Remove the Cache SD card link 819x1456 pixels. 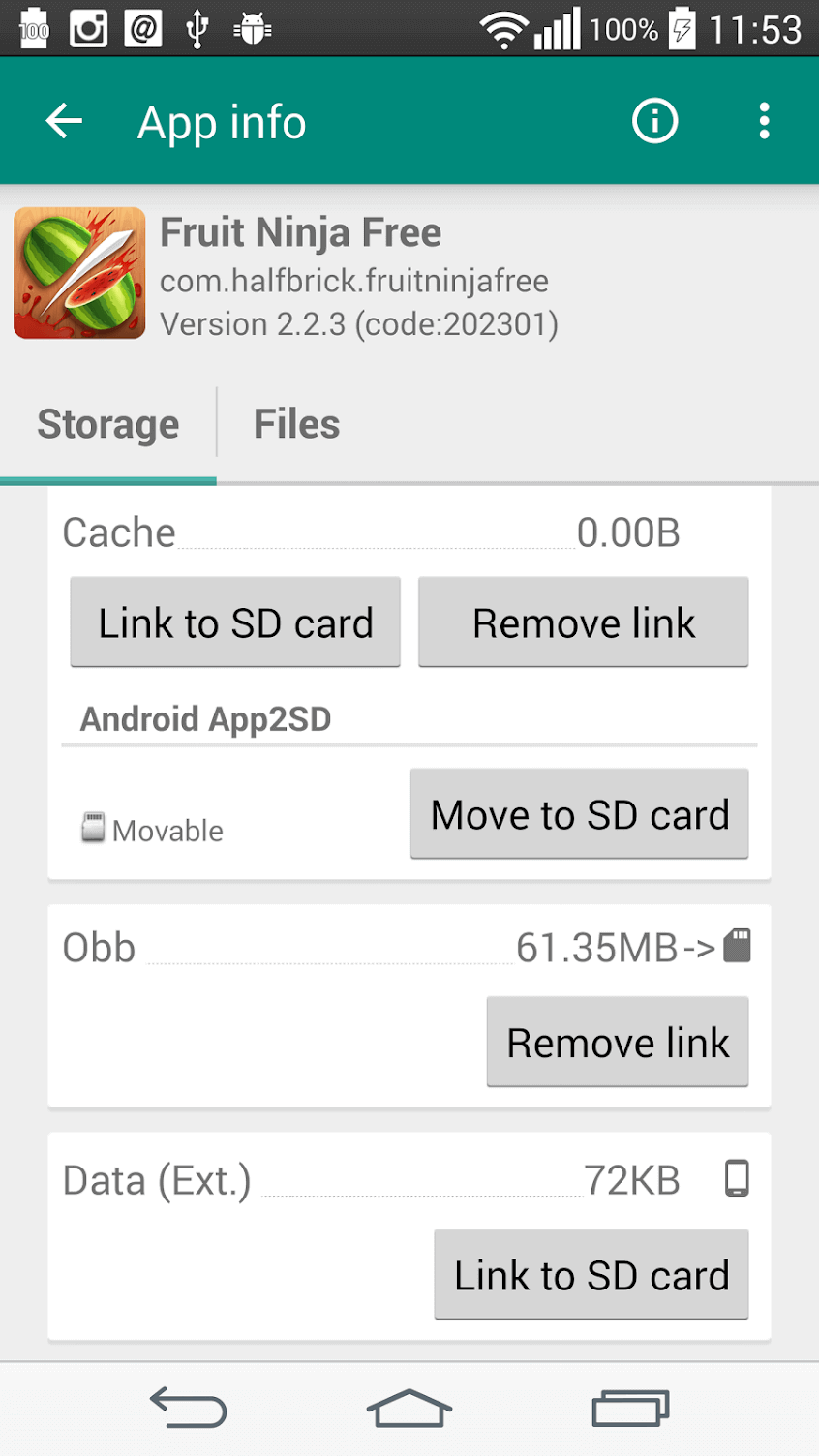[x=583, y=622]
